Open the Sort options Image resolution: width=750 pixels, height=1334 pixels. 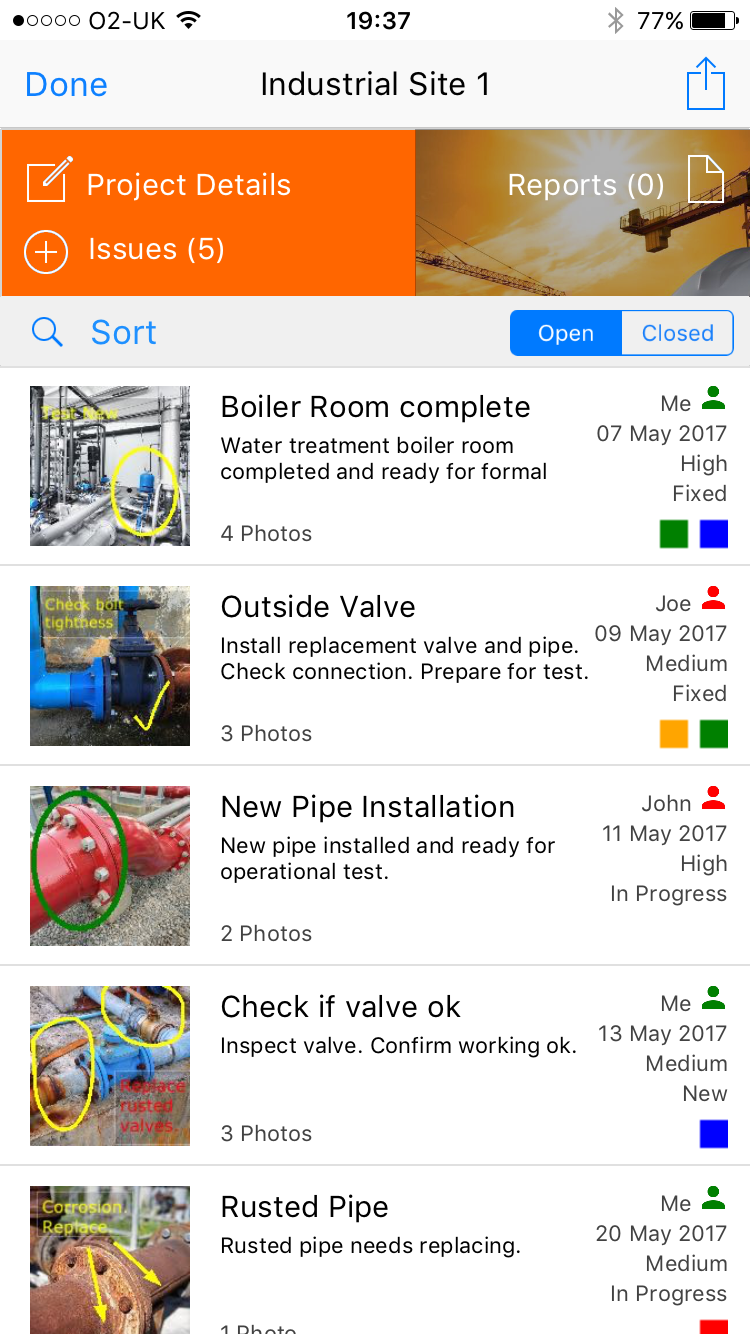point(124,333)
